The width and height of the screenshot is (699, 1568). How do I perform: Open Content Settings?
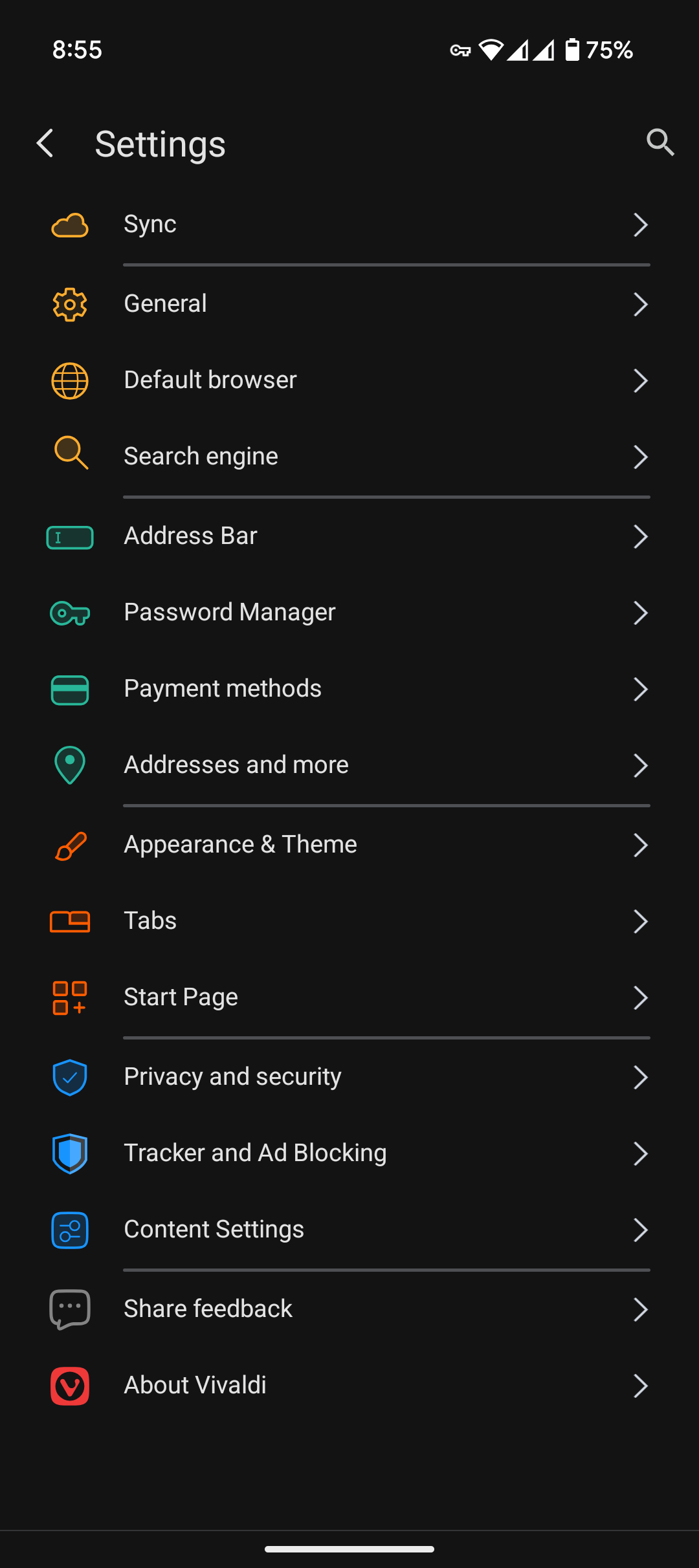(349, 1230)
